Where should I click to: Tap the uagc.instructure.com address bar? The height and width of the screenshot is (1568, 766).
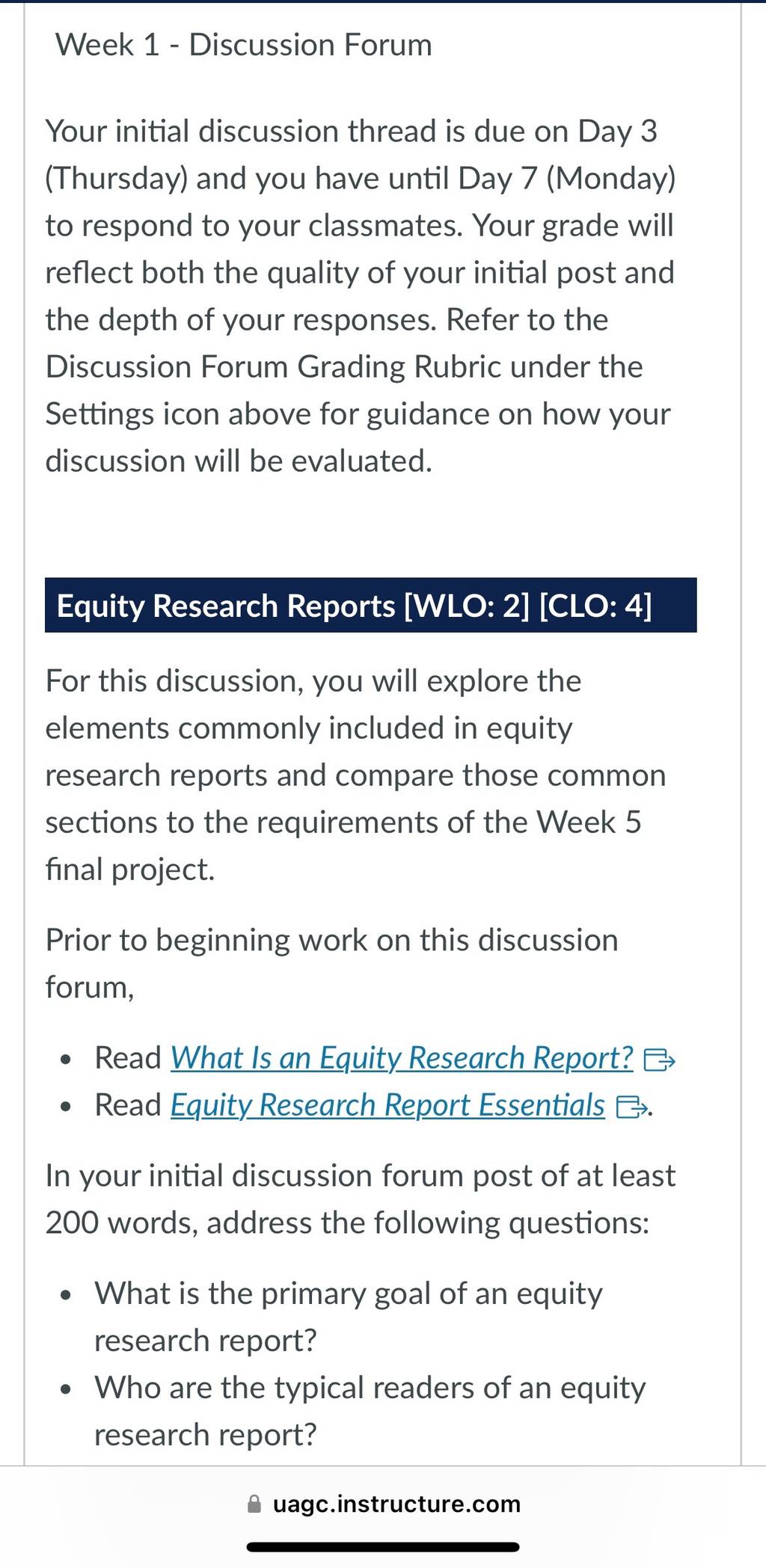click(383, 1504)
